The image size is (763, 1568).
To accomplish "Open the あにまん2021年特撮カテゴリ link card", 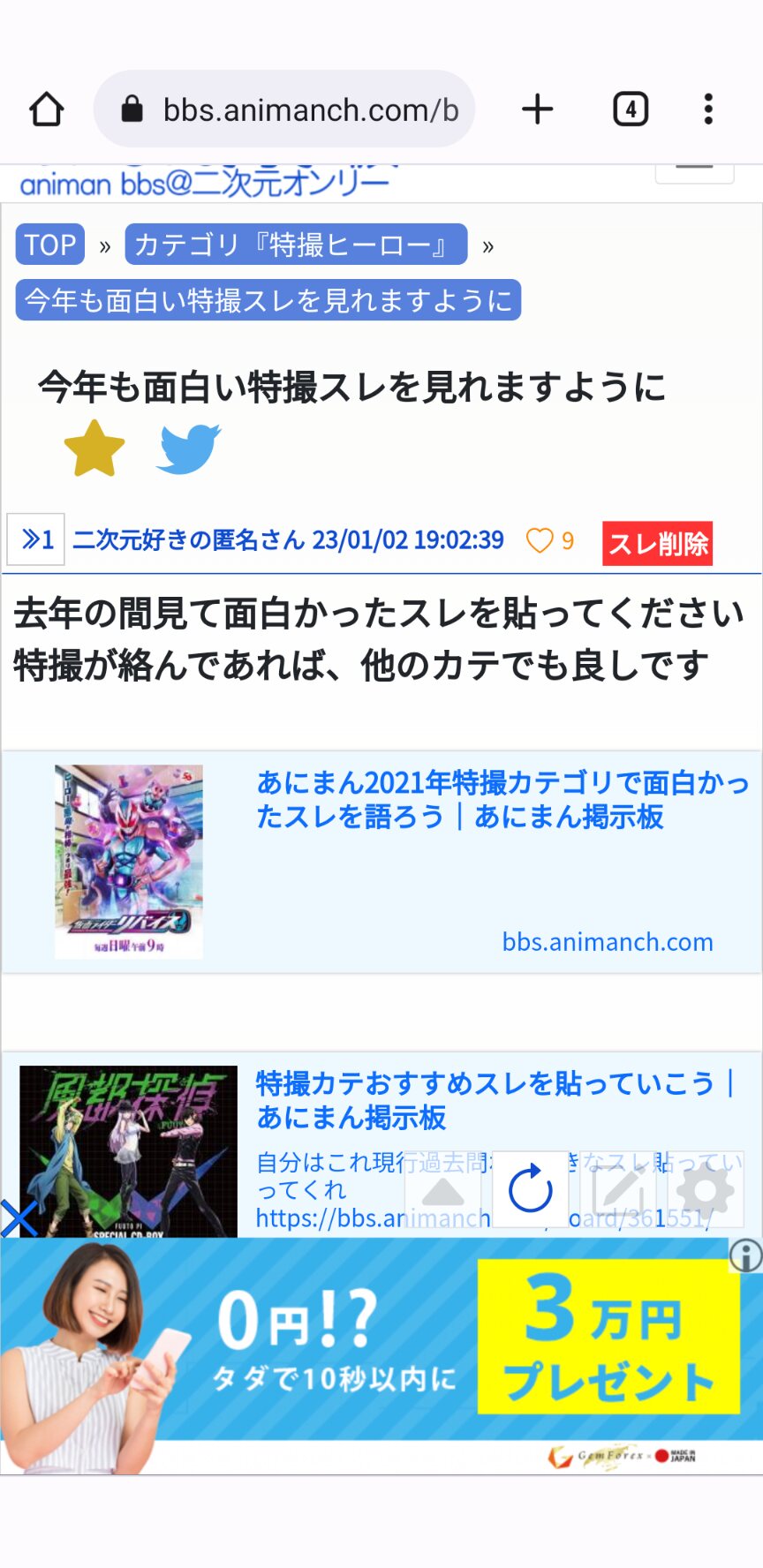I will pyautogui.click(x=381, y=863).
